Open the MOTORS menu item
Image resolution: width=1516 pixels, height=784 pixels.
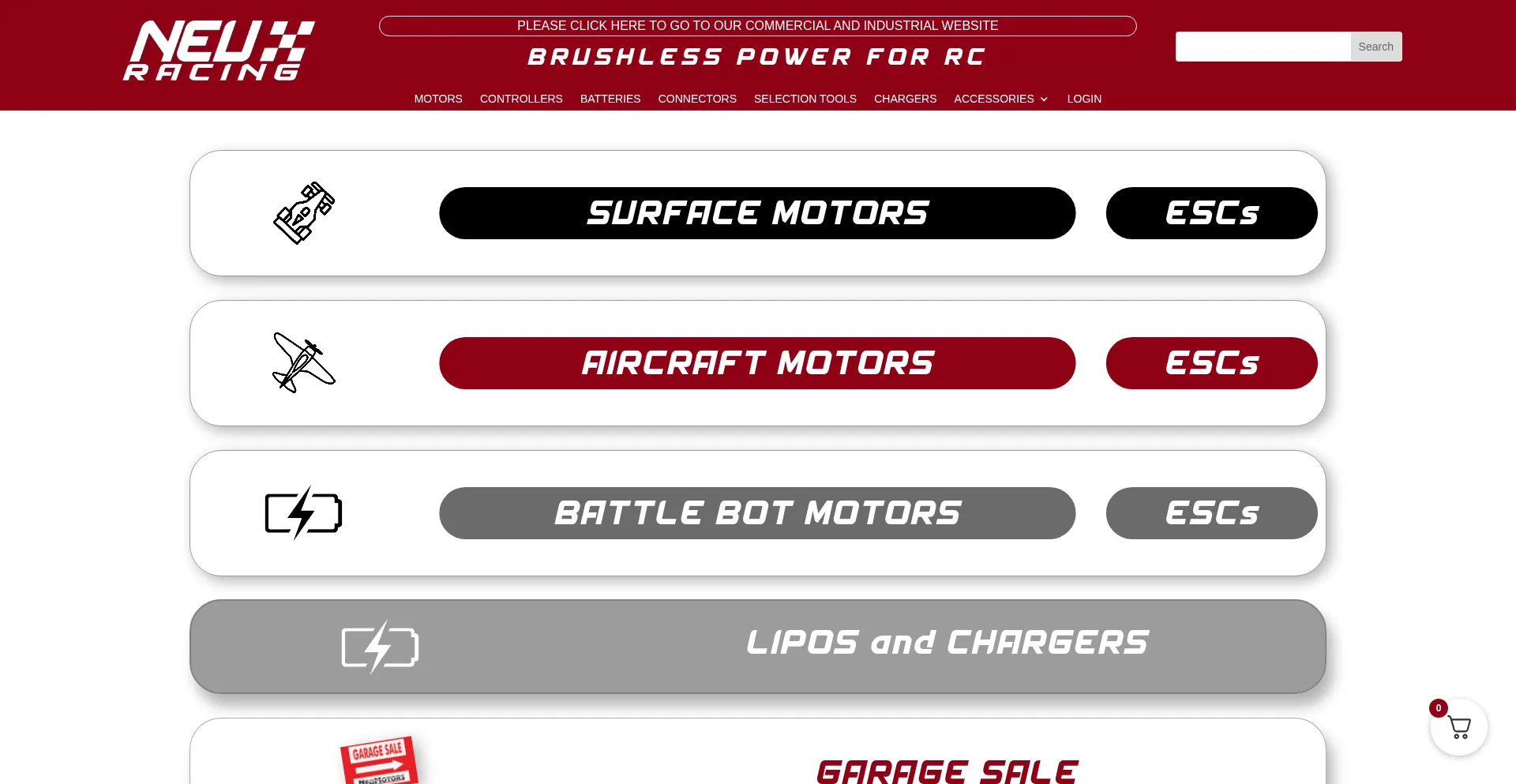pos(438,99)
